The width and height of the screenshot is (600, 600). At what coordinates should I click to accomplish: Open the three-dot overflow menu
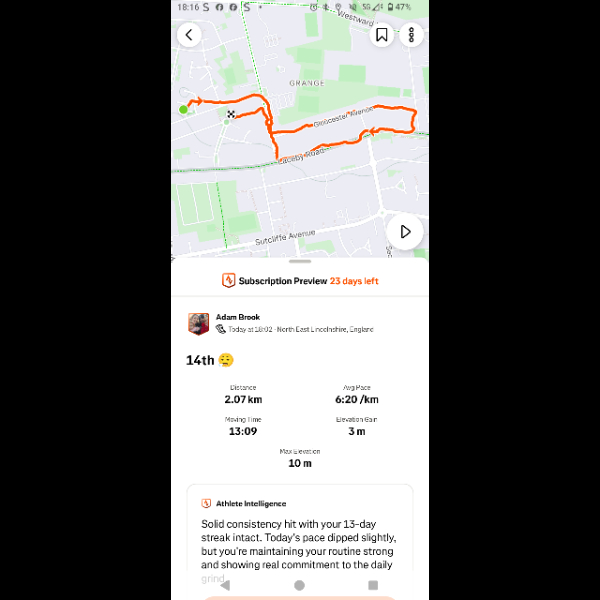(x=410, y=35)
